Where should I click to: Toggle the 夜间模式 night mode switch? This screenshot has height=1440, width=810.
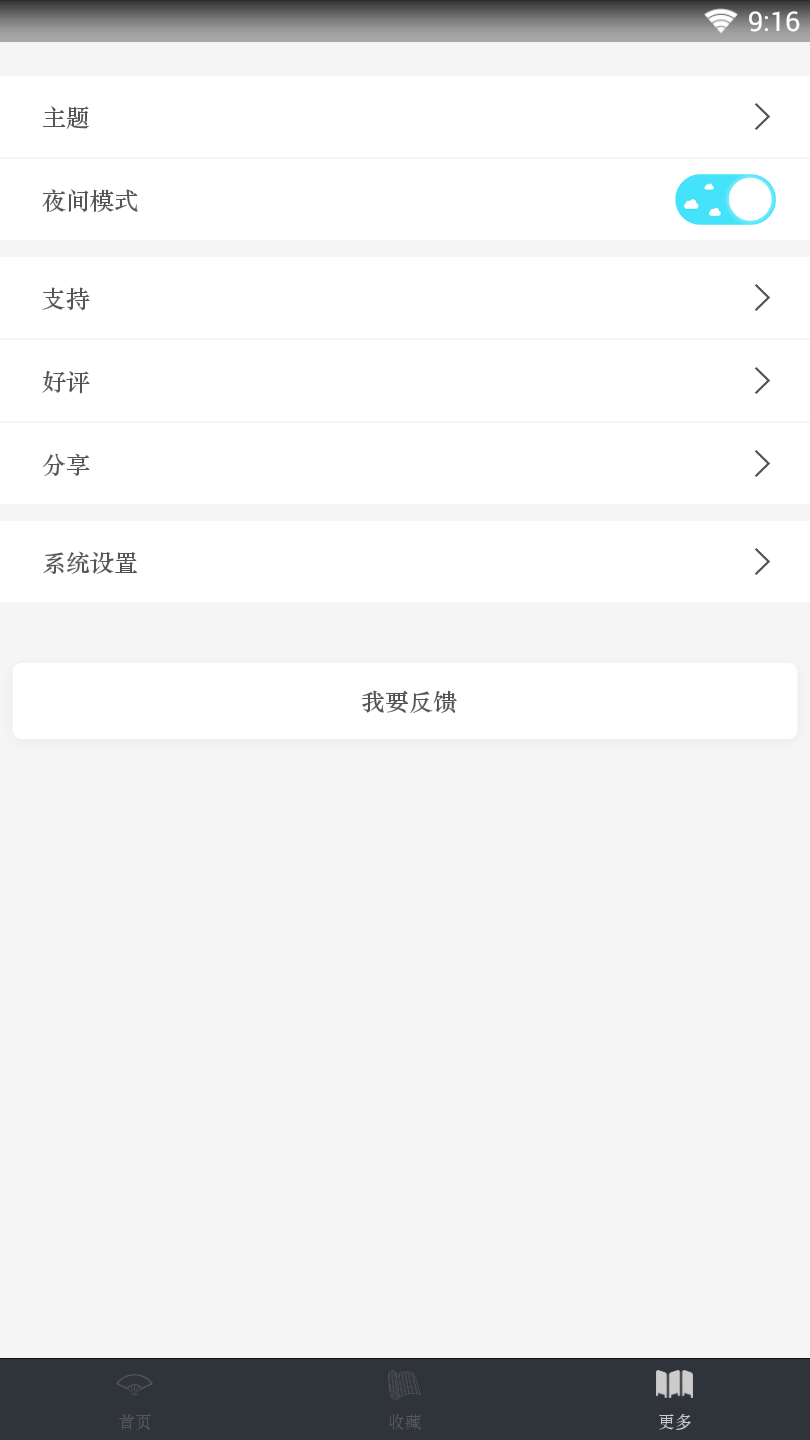(725, 199)
